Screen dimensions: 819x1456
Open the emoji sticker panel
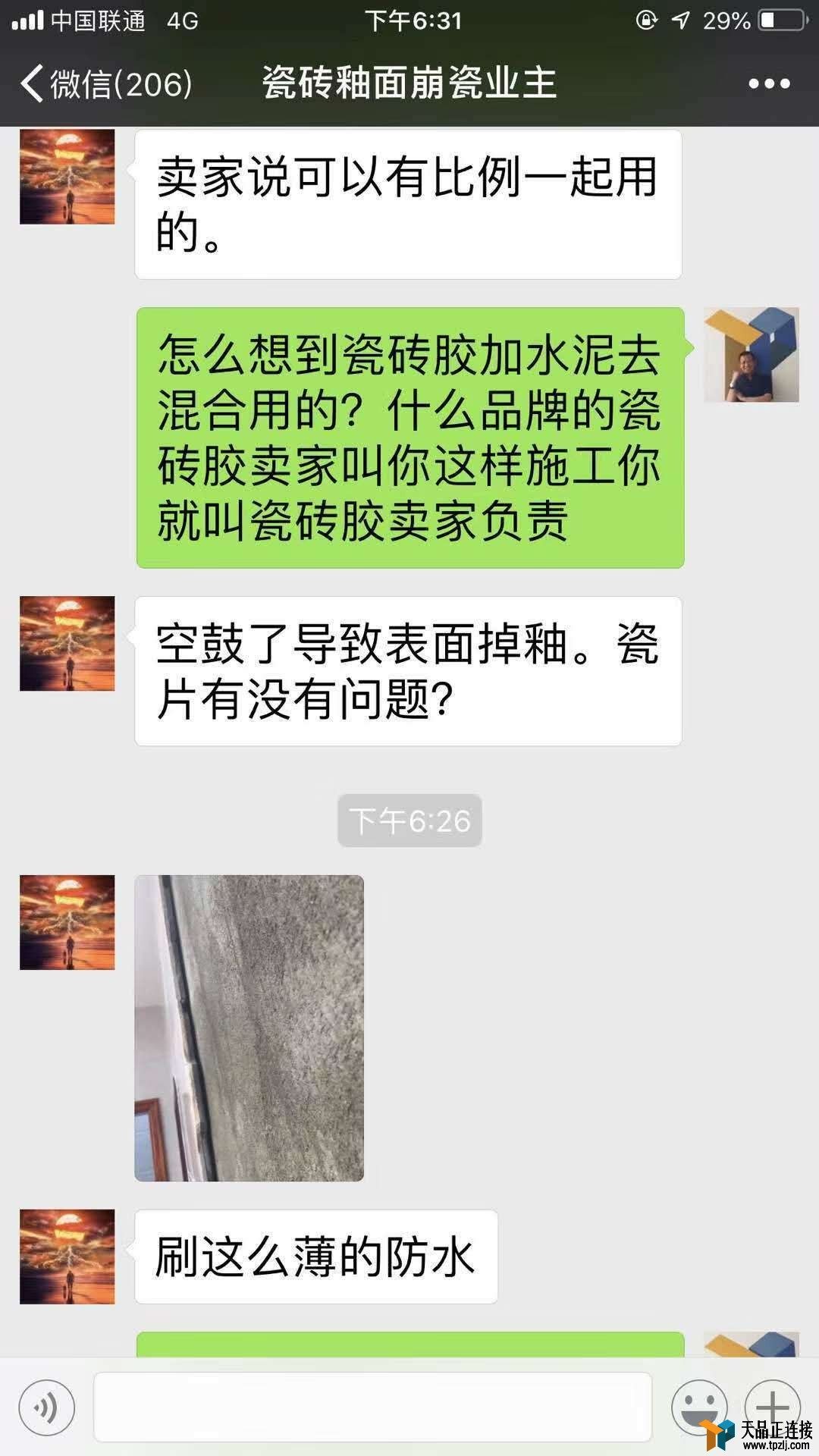(698, 1407)
